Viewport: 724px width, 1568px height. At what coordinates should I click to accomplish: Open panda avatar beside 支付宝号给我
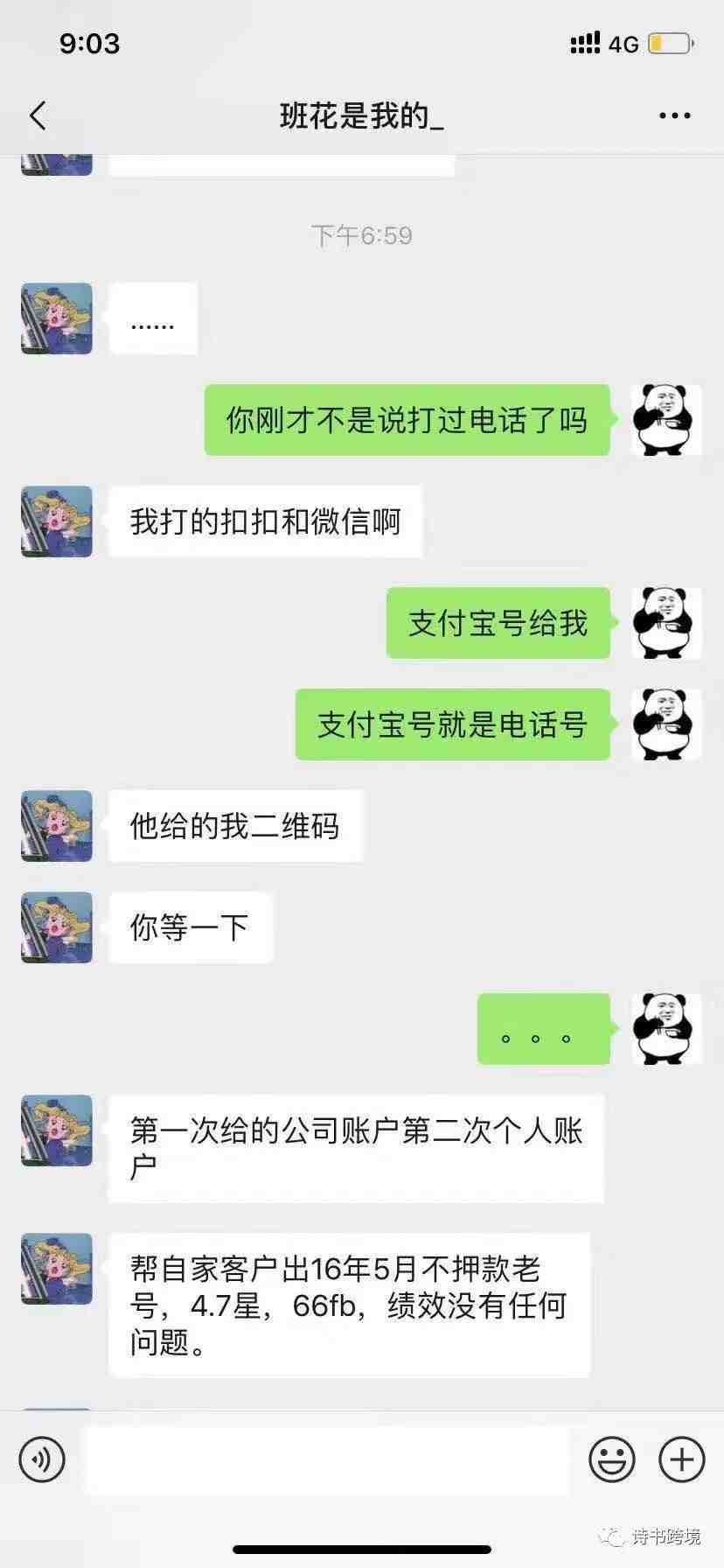click(666, 623)
